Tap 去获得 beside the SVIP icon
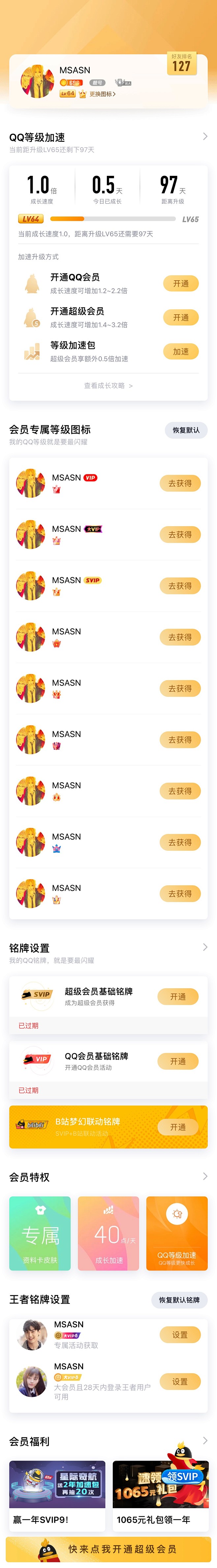The image size is (217, 1568). pyautogui.click(x=180, y=586)
